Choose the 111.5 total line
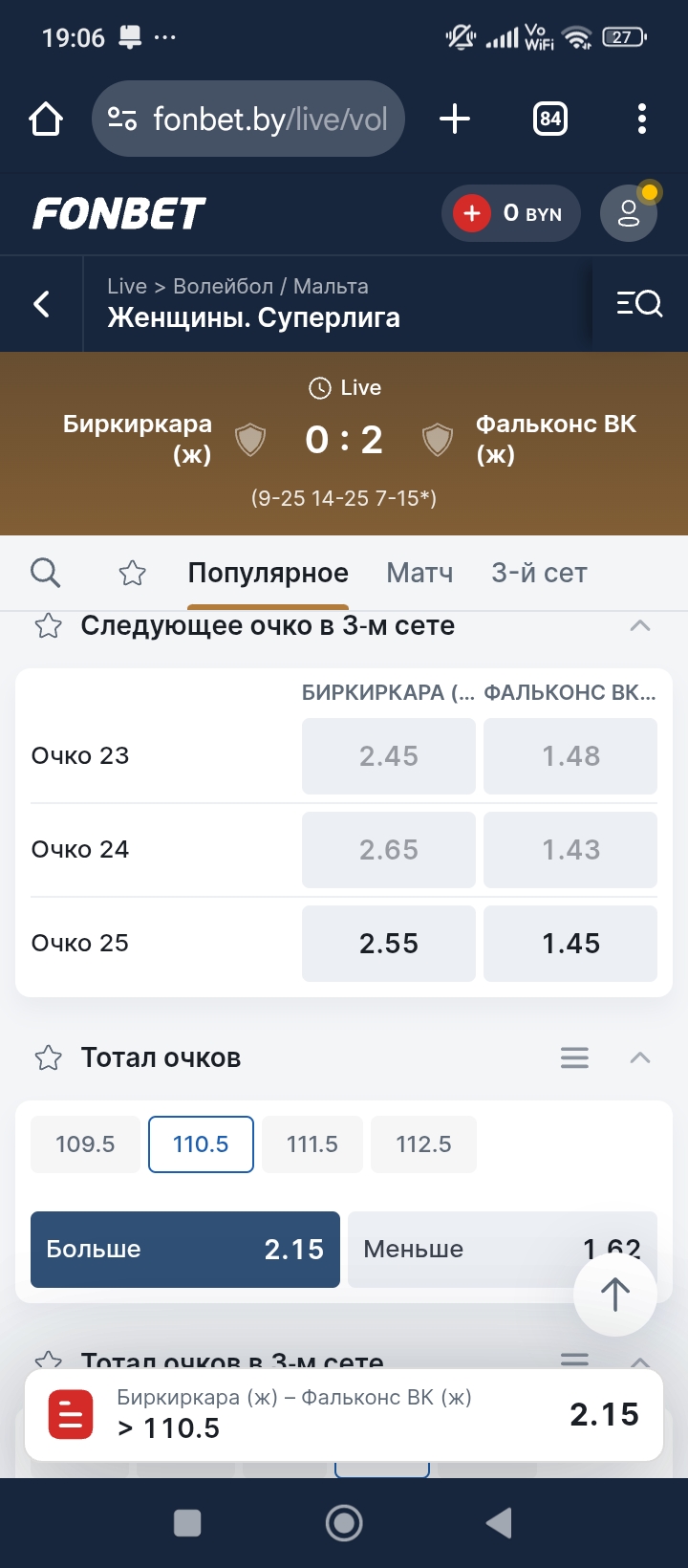Viewport: 688px width, 1568px height. coord(312,1144)
